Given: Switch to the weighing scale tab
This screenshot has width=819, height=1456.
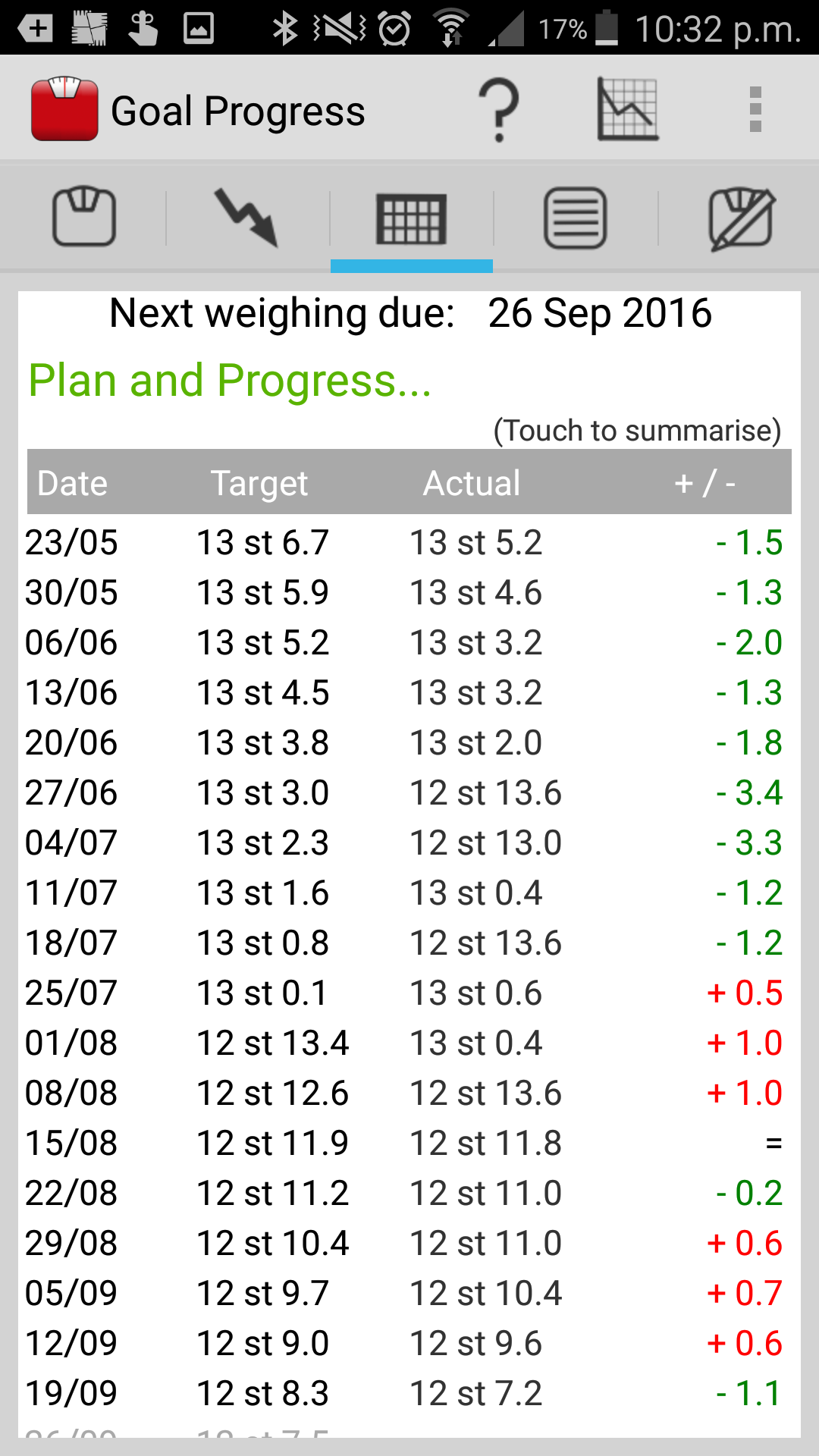Looking at the screenshot, I should (84, 218).
